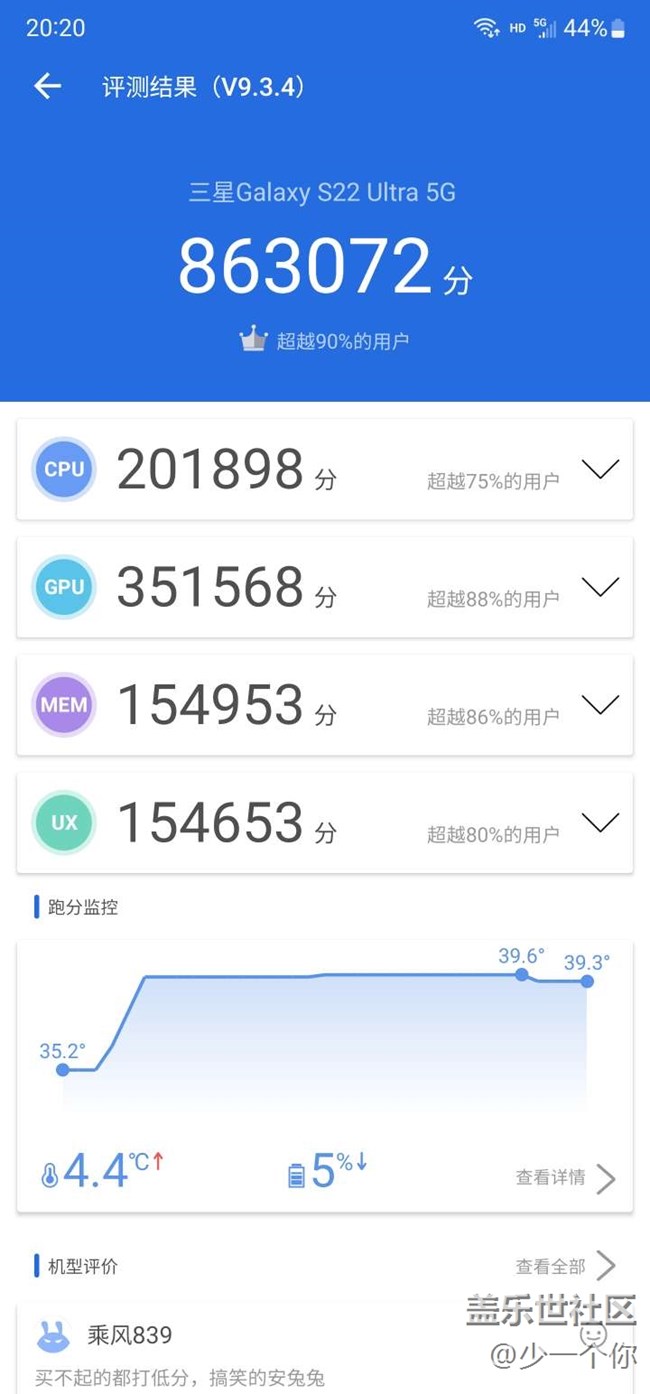Expand the CPU score details
Viewport: 650px width, 1394px height.
tap(600, 469)
